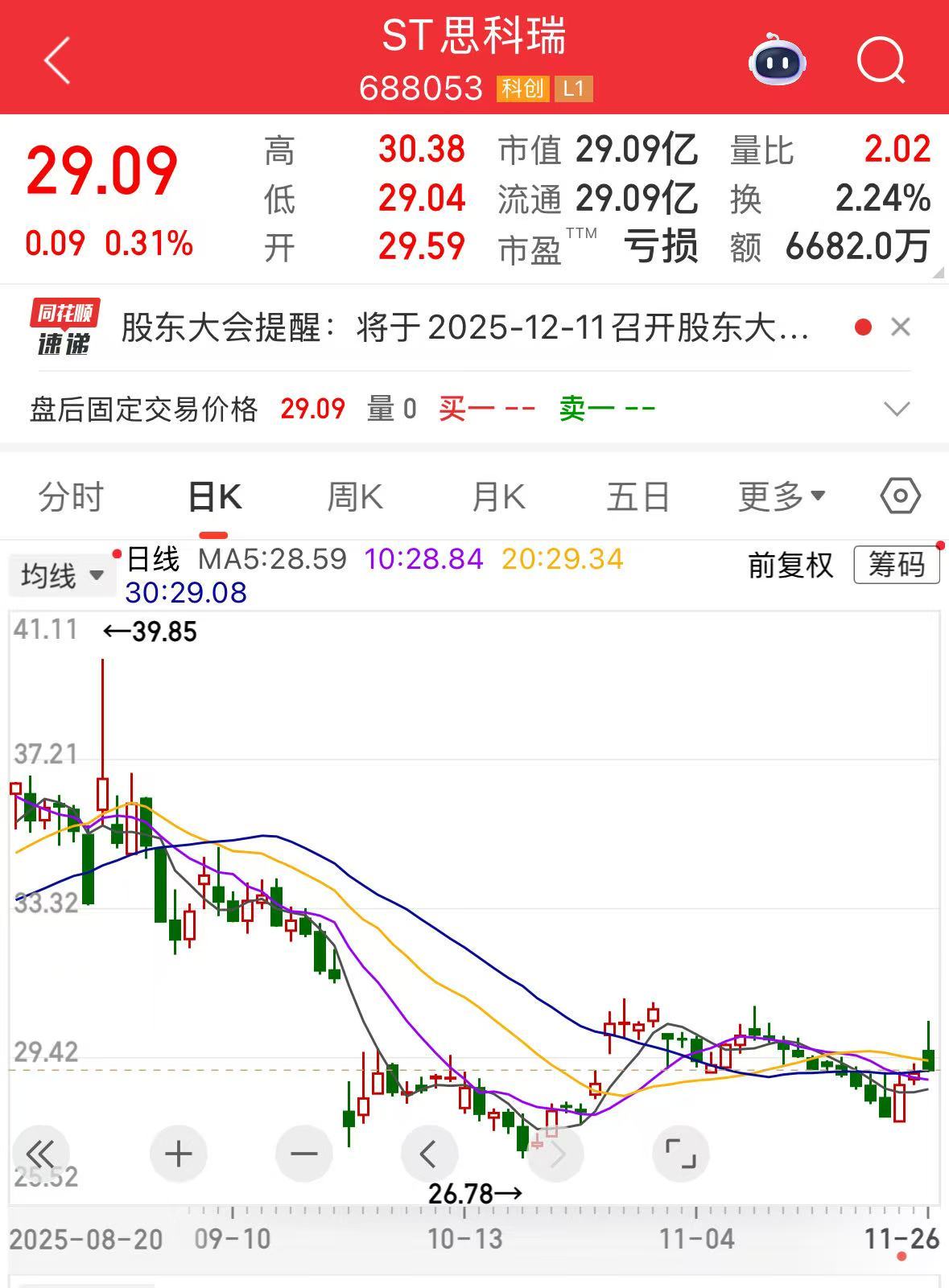Image resolution: width=949 pixels, height=1288 pixels.
Task: Open the 均线 indicator dropdown
Action: (62, 576)
